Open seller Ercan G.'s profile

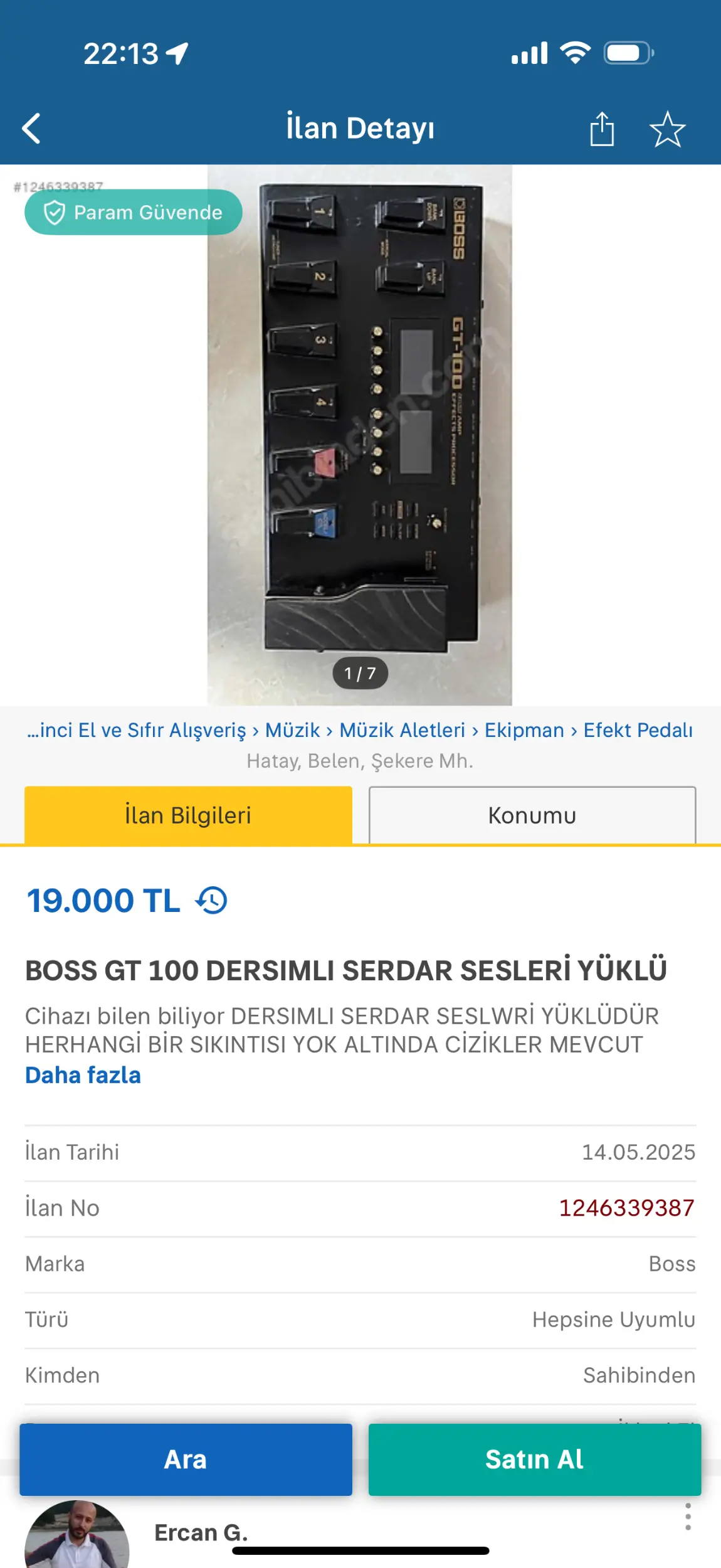pos(201,1532)
